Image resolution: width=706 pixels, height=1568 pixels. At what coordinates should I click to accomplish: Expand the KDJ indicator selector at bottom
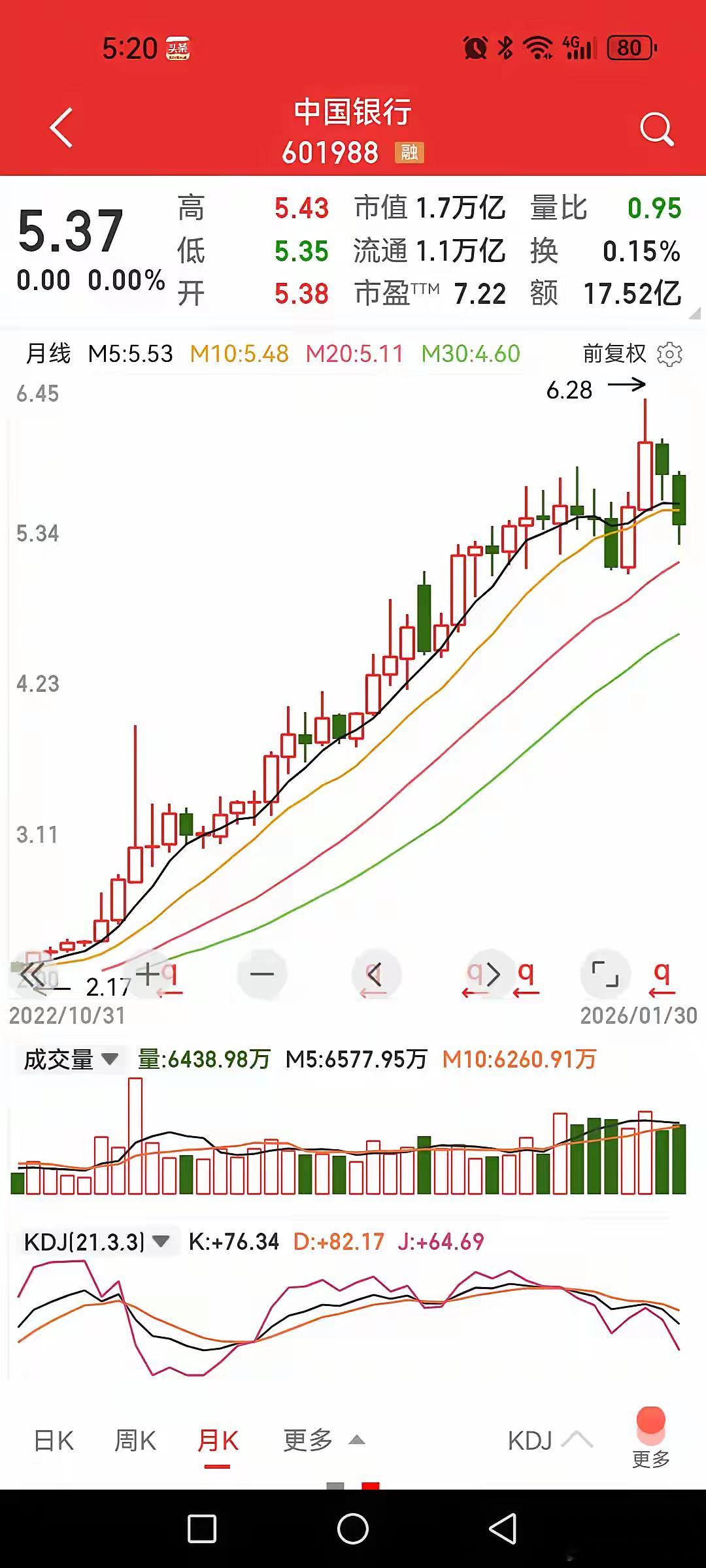pyautogui.click(x=550, y=1441)
